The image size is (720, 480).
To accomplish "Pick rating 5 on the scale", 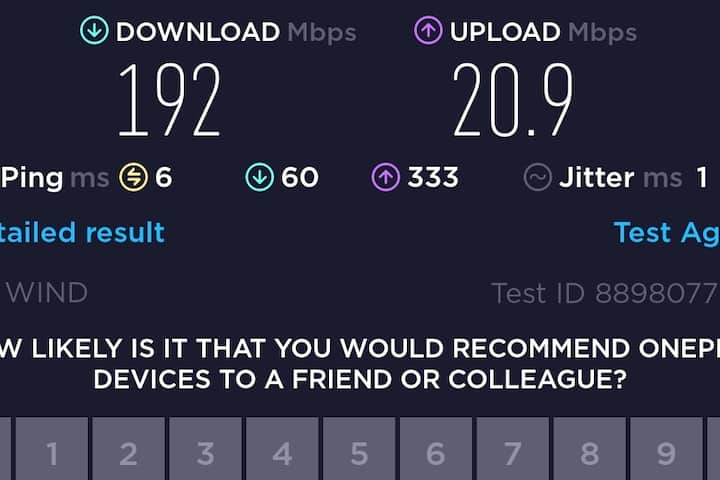I will tap(358, 453).
